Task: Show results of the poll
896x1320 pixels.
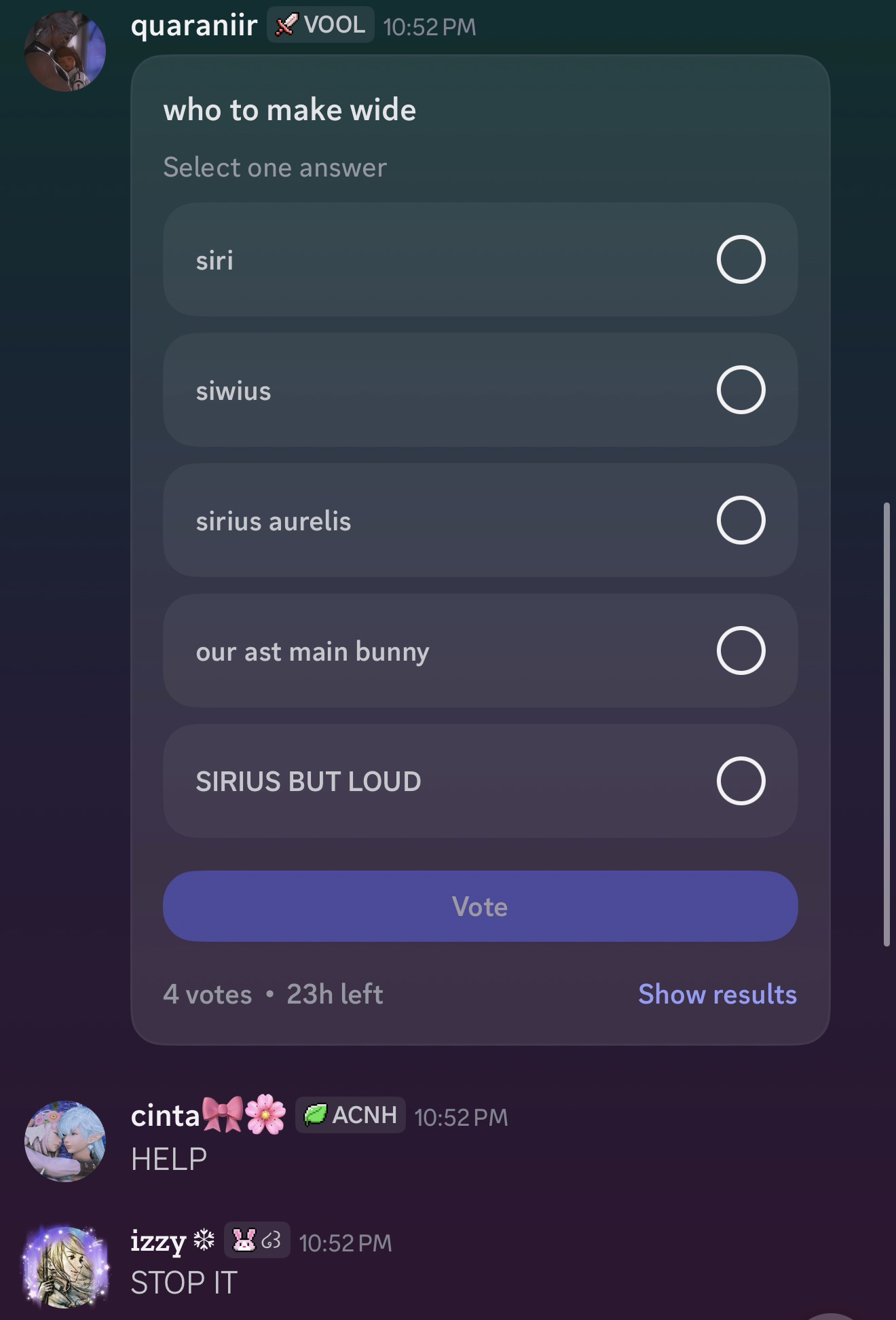Action: point(717,994)
